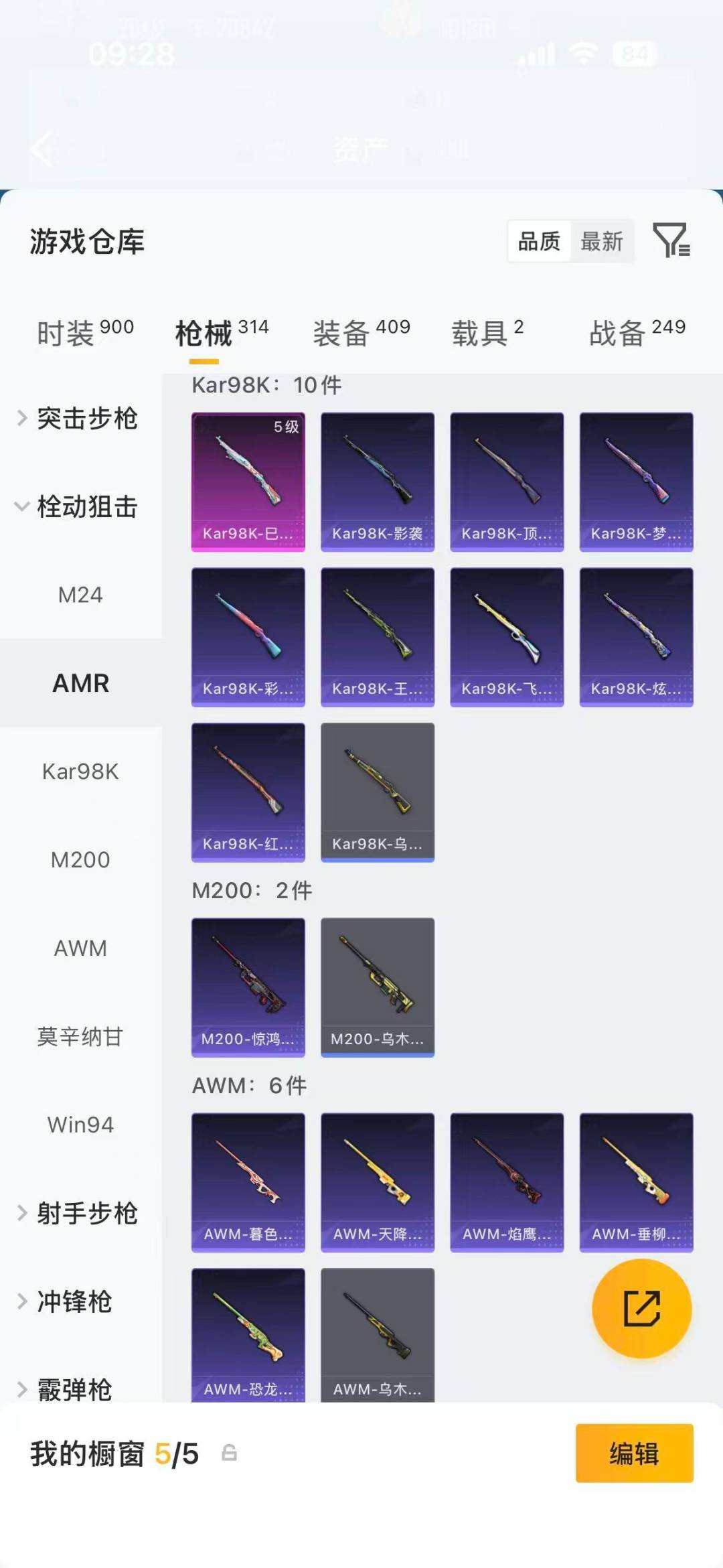Screen dimensions: 723x1568
Task: Switch sorting to 最新
Action: pyautogui.click(x=601, y=242)
